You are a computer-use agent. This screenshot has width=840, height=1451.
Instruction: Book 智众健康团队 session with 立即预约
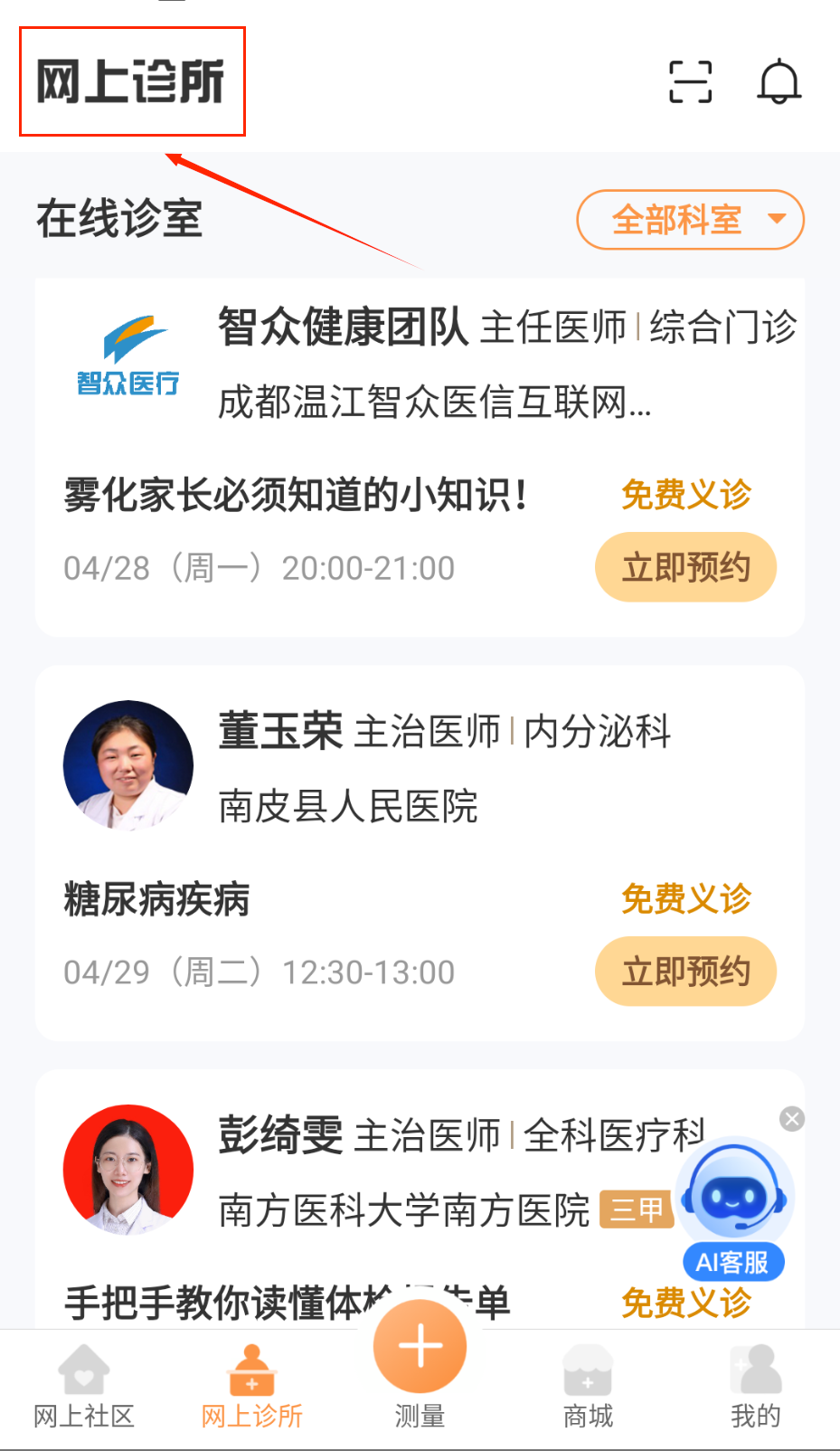pyautogui.click(x=685, y=567)
